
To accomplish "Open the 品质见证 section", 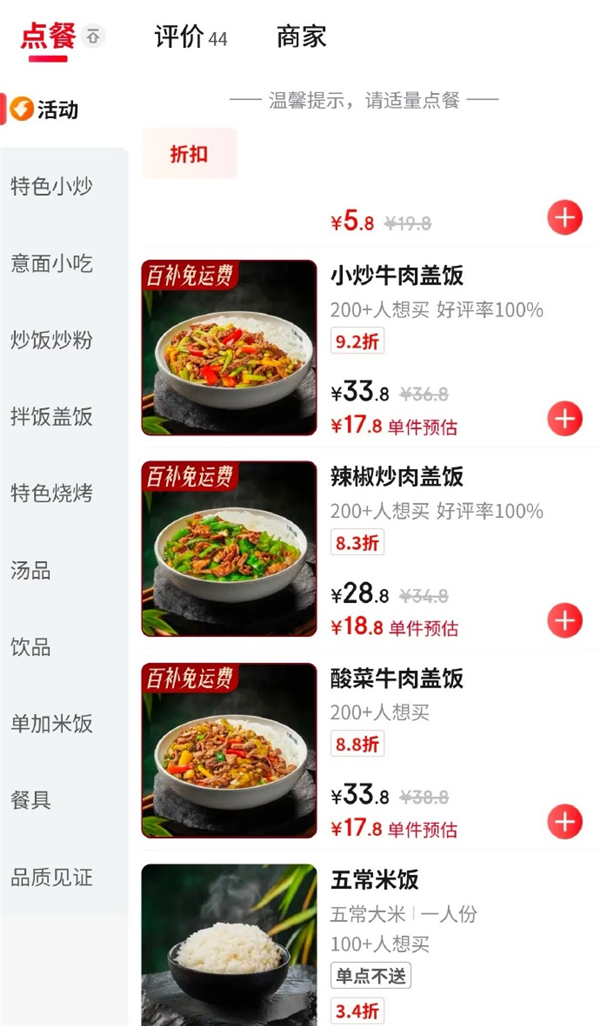I will coord(52,877).
